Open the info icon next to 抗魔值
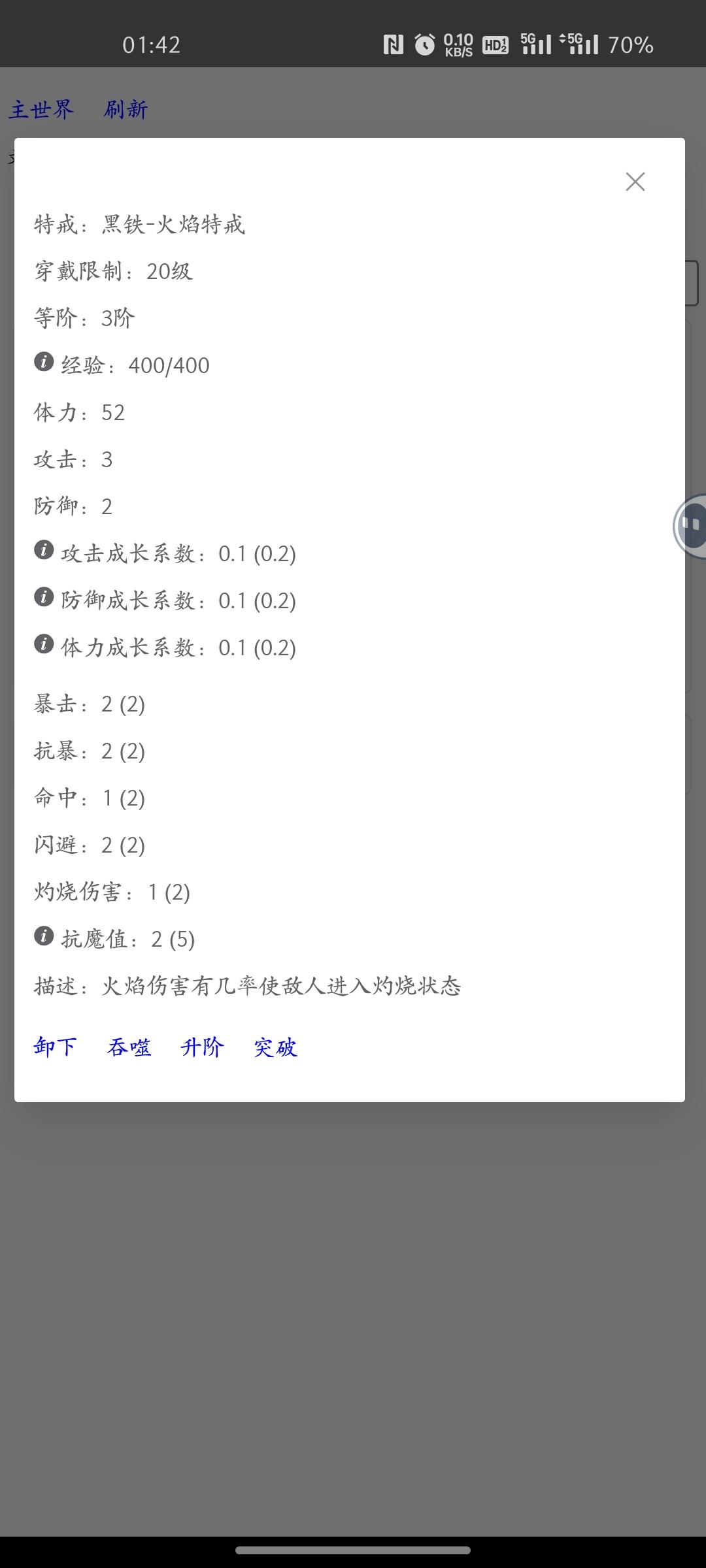The width and height of the screenshot is (706, 1568). [x=44, y=936]
